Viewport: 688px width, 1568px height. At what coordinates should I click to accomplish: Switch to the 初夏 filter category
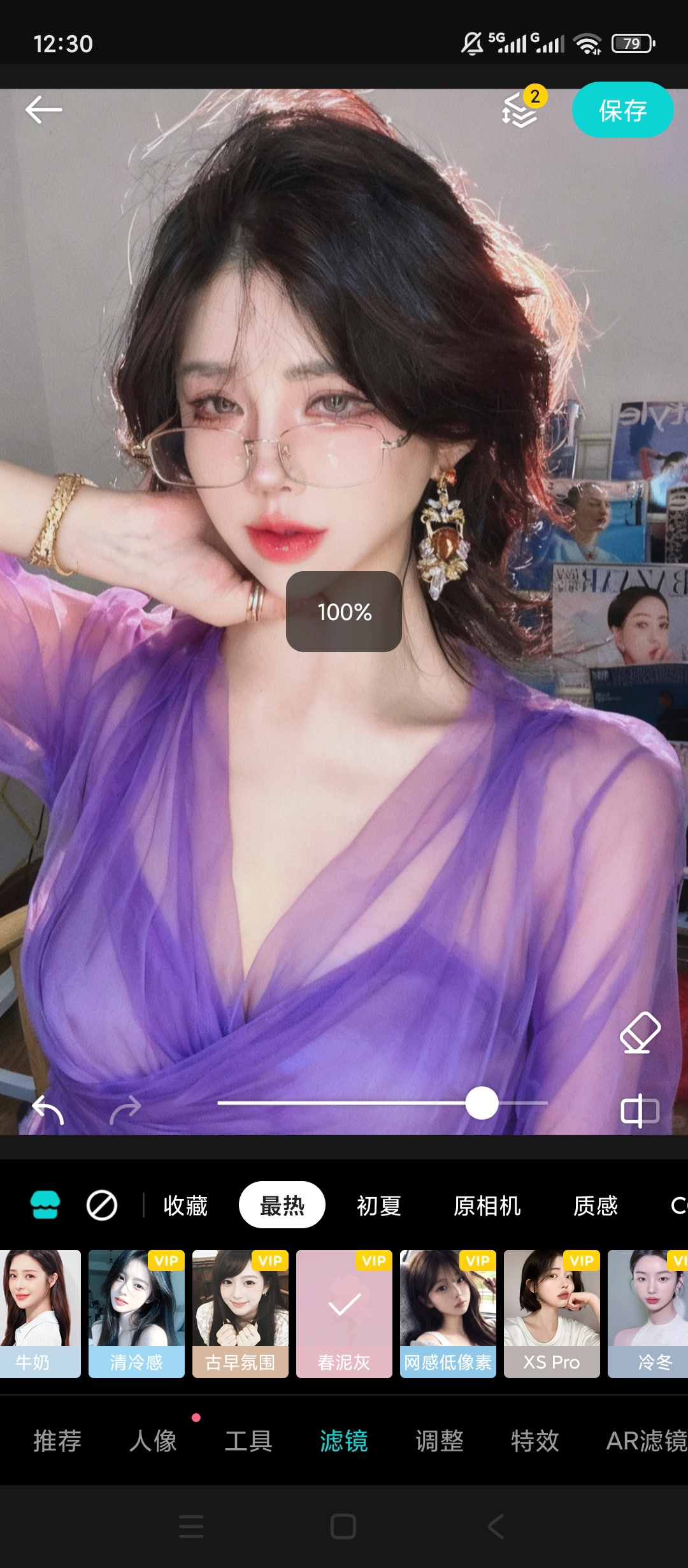pos(379,1205)
